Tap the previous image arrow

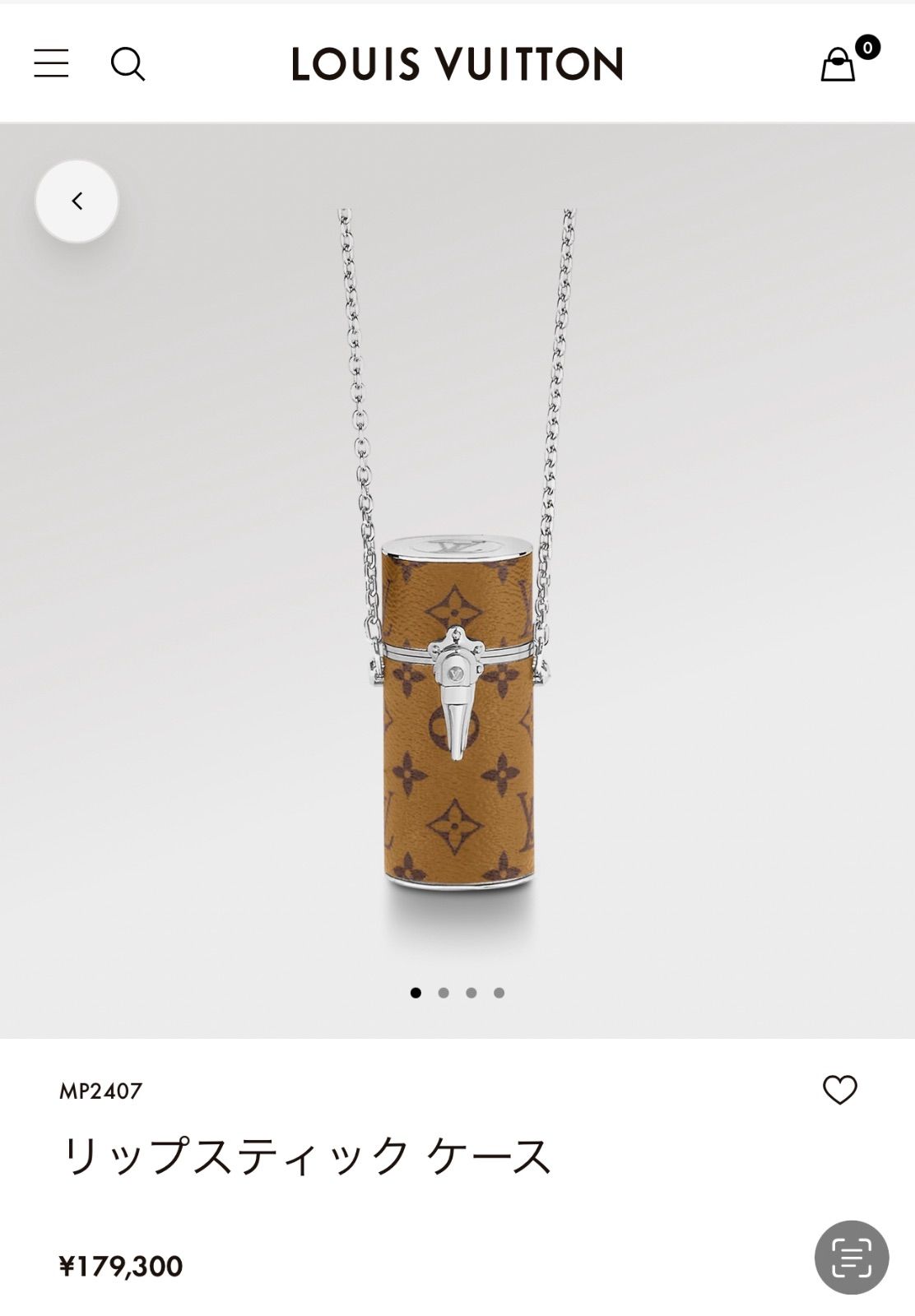pos(77,202)
